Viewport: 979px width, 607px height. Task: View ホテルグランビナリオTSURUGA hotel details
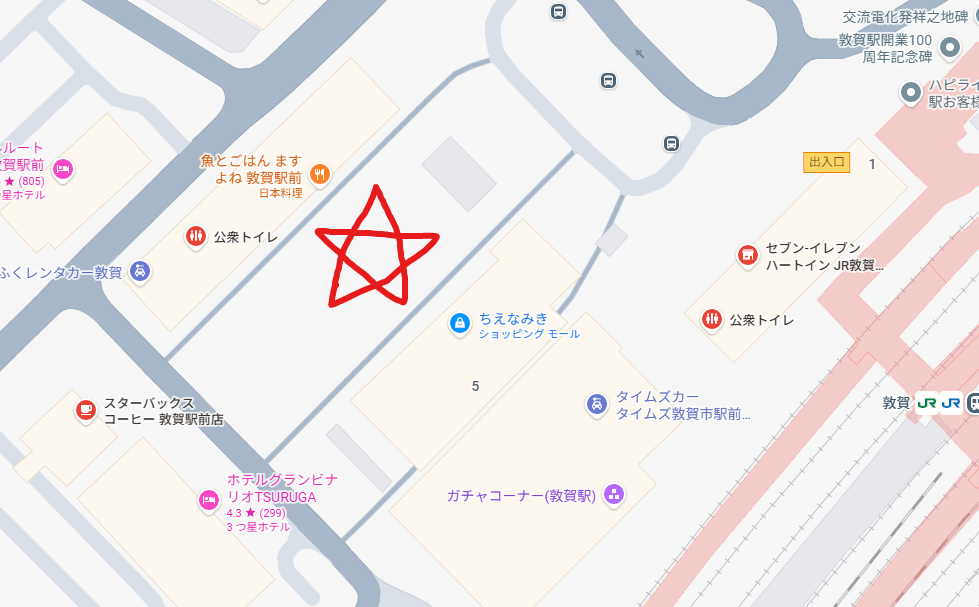point(208,498)
